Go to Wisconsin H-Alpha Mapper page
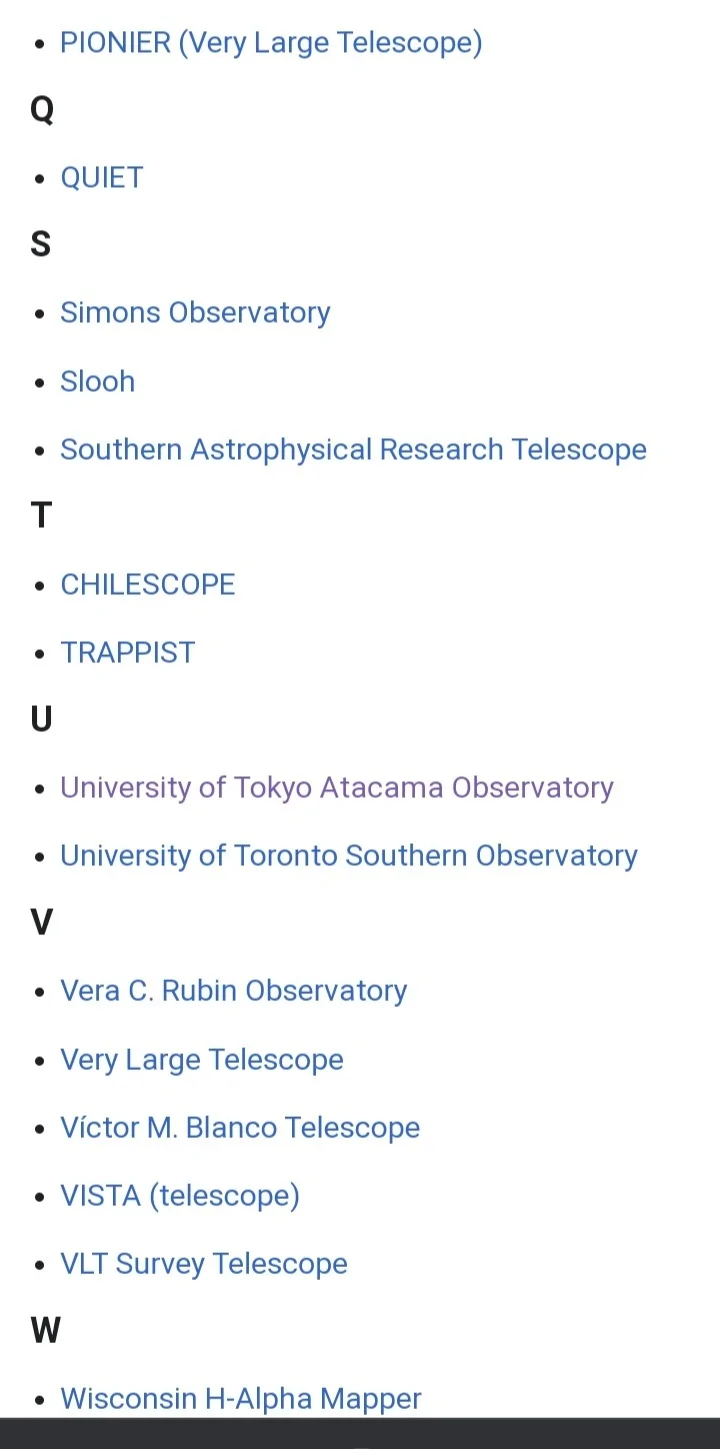 click(x=241, y=1398)
